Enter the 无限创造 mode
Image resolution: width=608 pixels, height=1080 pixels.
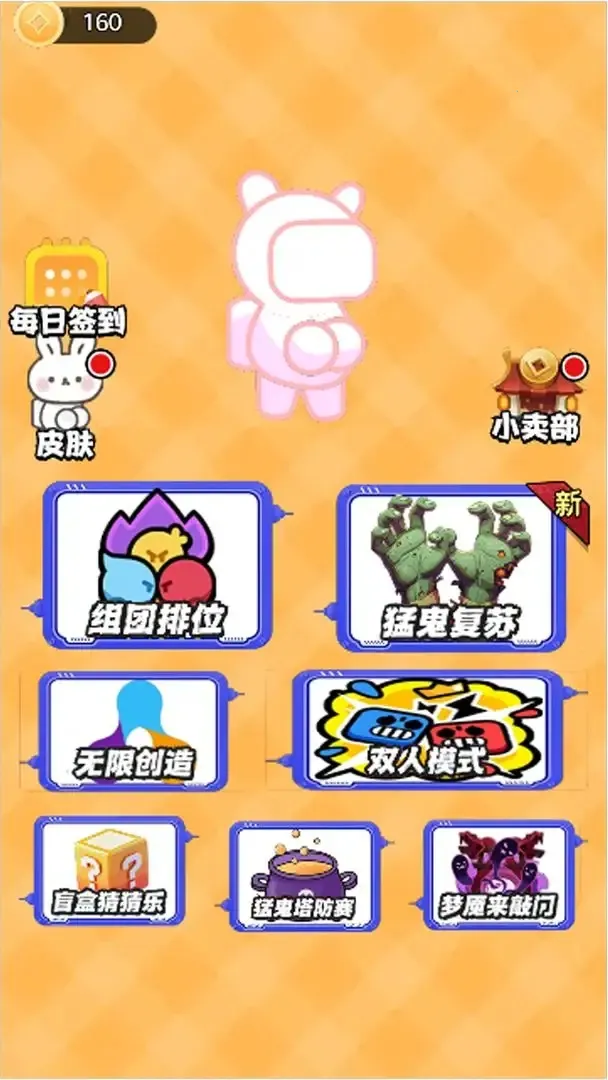coord(134,730)
